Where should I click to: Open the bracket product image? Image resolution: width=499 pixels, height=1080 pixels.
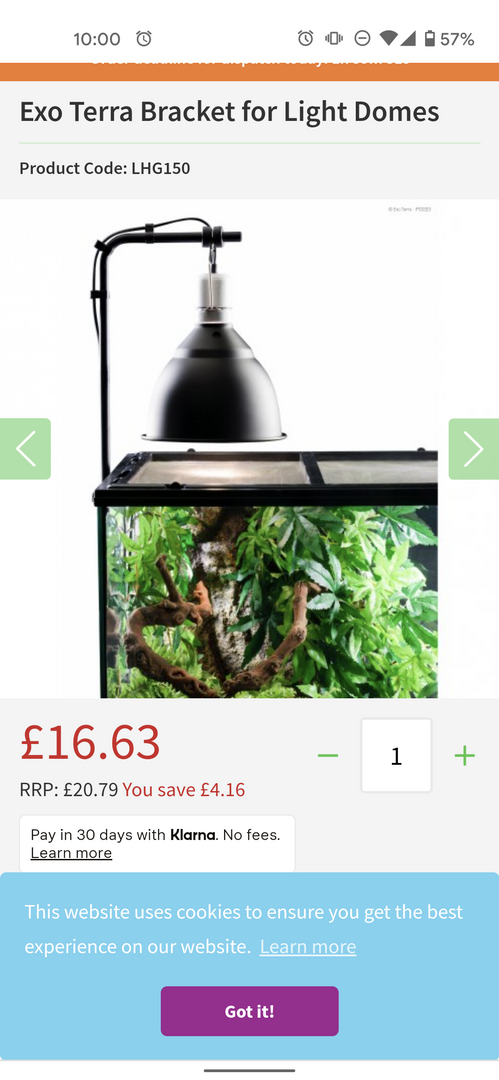coord(250,449)
